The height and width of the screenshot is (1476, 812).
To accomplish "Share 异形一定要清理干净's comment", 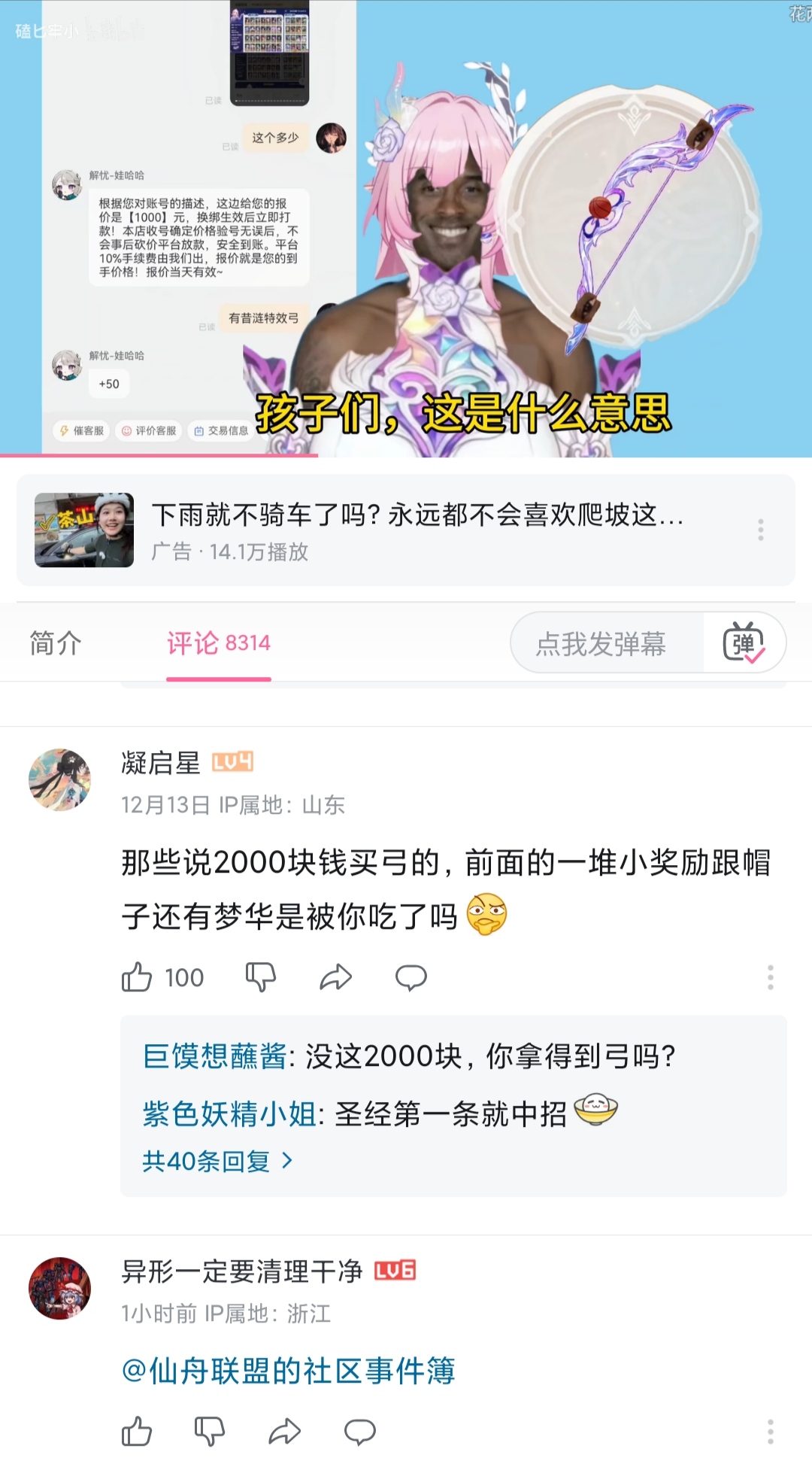I will pyautogui.click(x=284, y=1432).
